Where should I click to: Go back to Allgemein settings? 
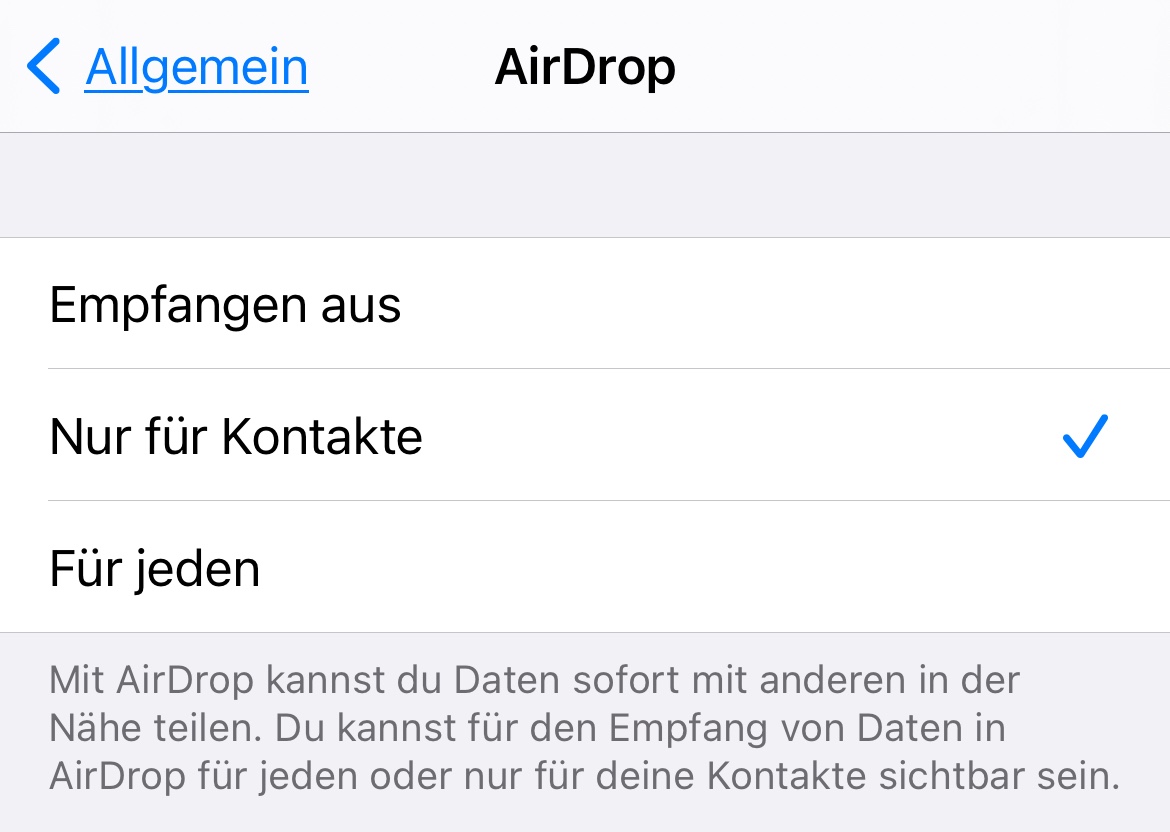click(x=170, y=68)
